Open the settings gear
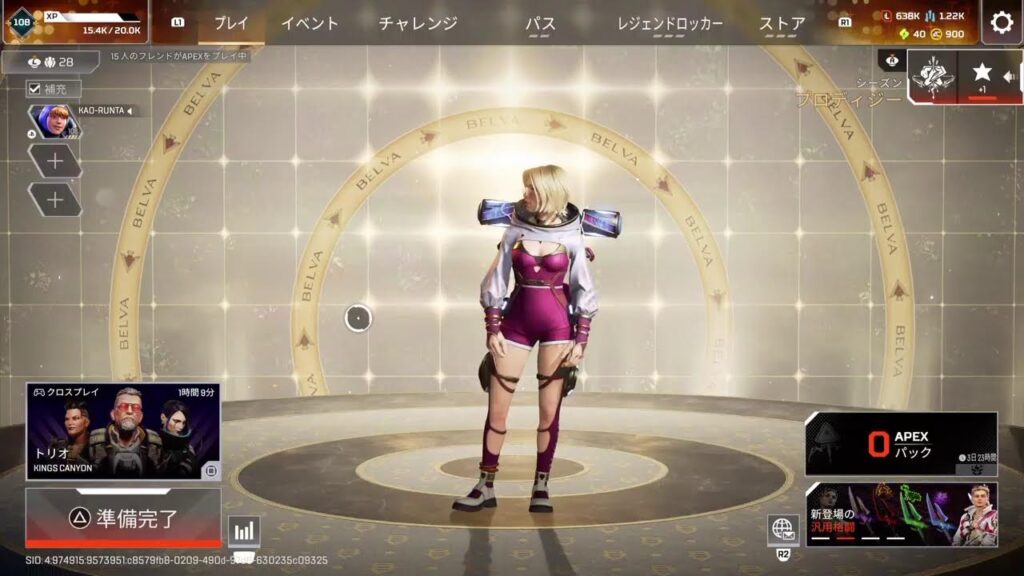 point(1002,22)
